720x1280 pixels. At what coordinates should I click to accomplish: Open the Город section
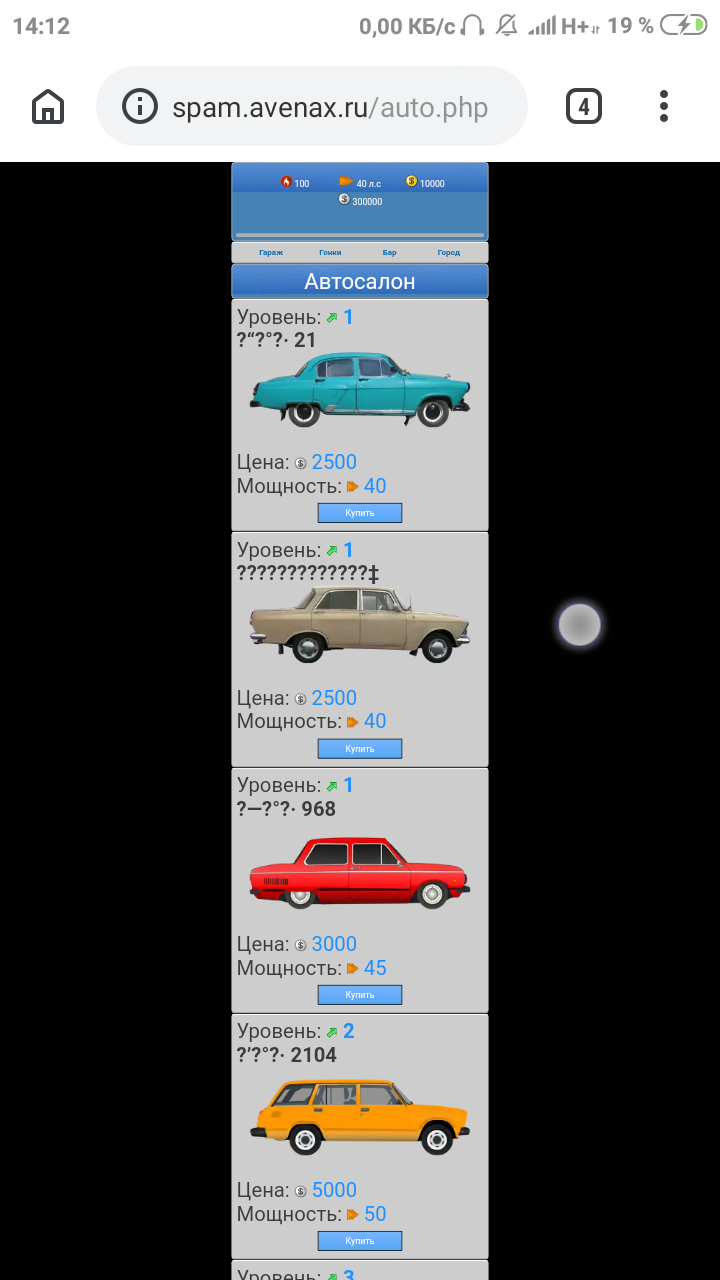(x=449, y=253)
